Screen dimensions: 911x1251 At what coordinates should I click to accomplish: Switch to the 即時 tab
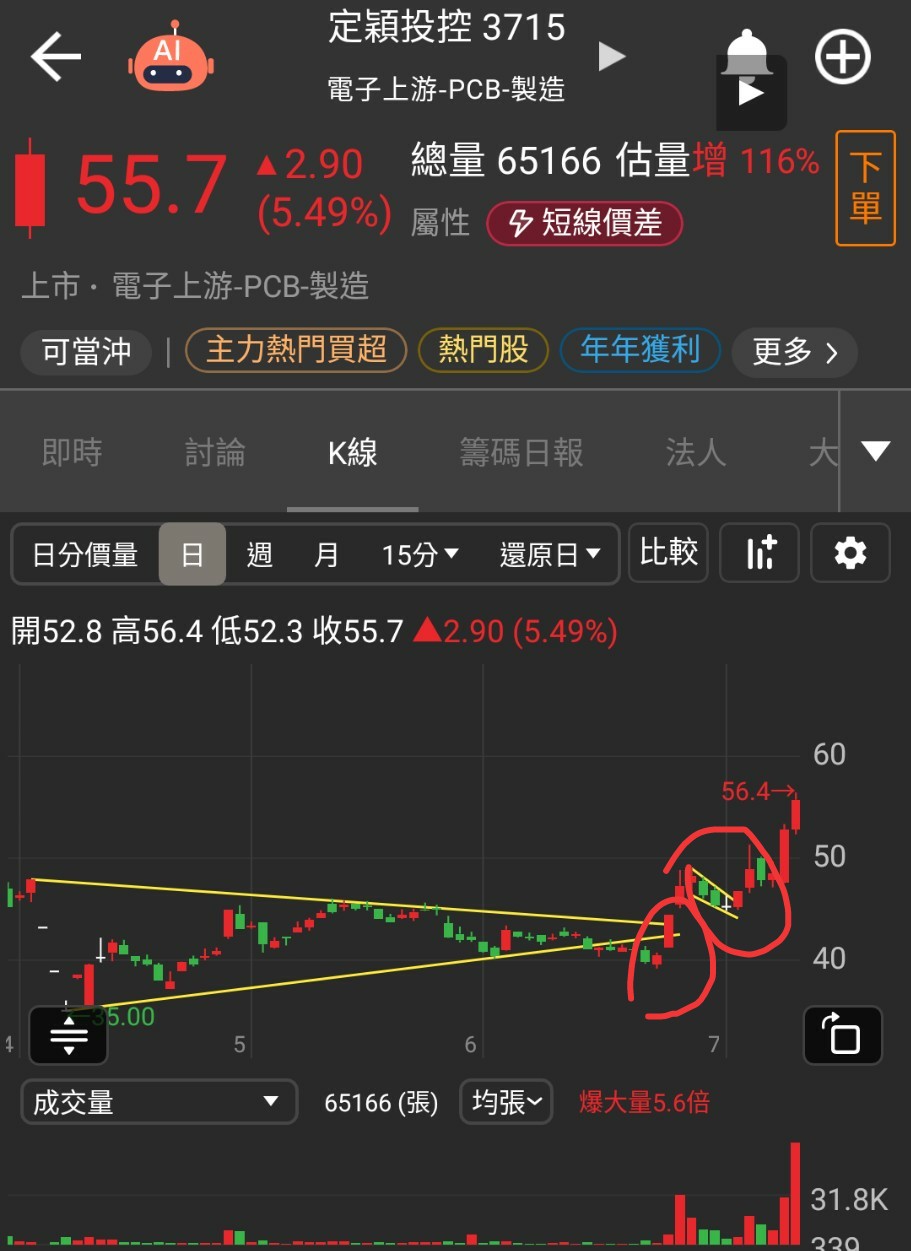click(x=72, y=453)
